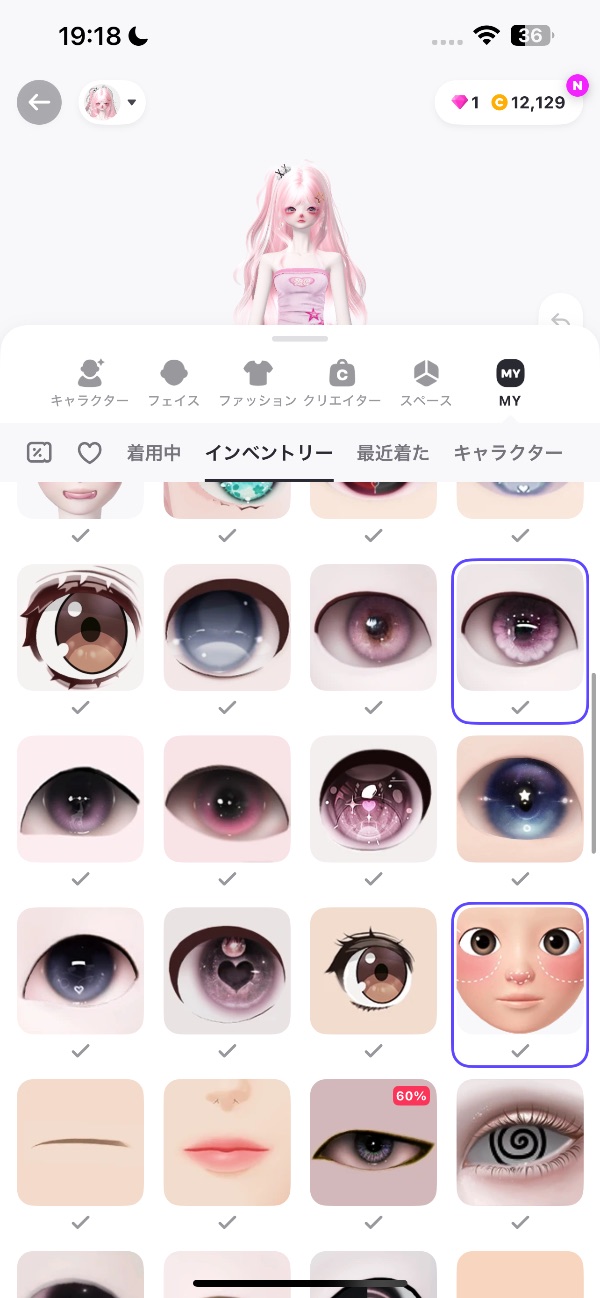Screen dimensions: 600x1298
Task: Switch to the 着用中 tab
Action: [154, 453]
